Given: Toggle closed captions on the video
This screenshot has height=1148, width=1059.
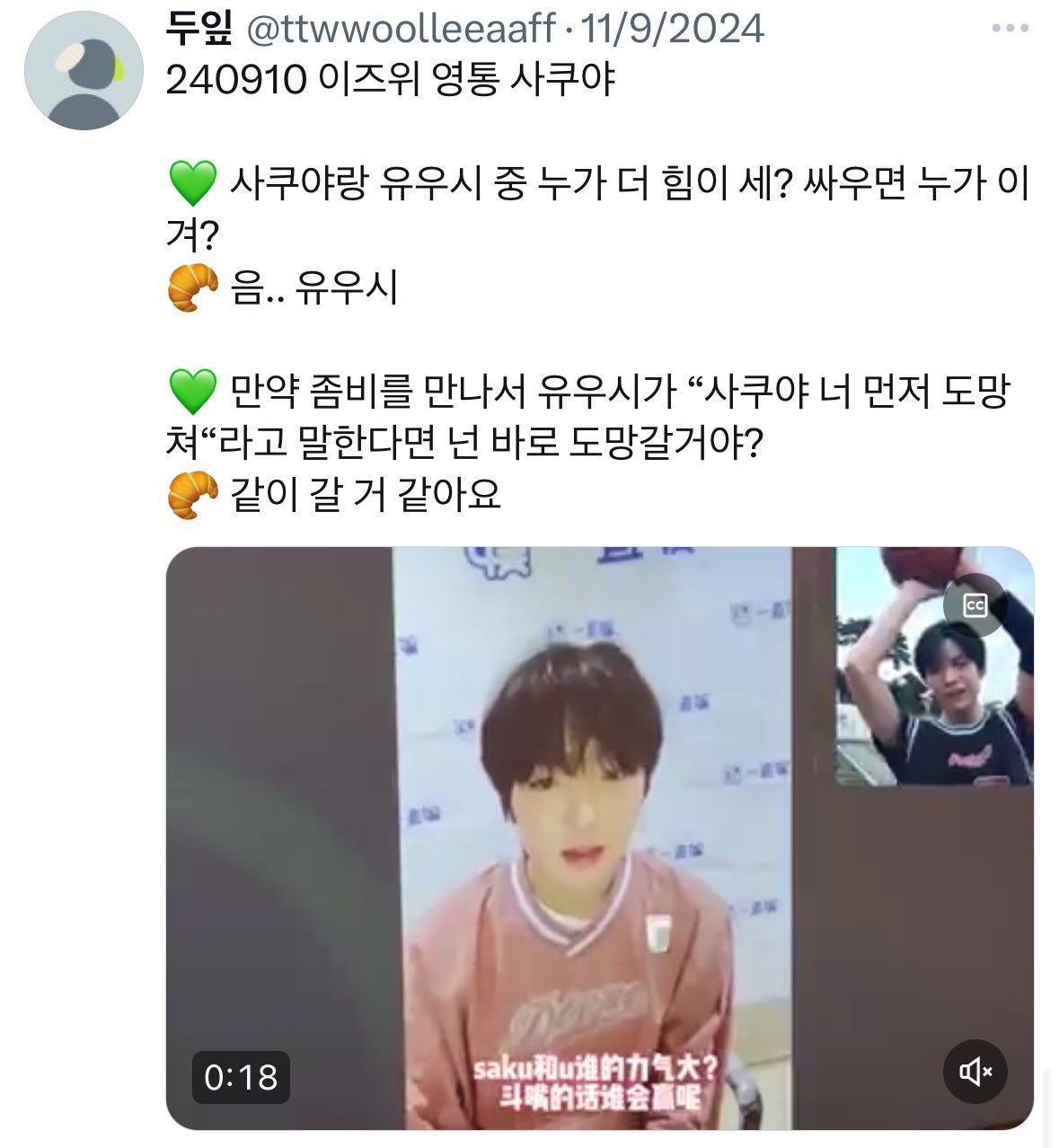Looking at the screenshot, I should coord(975,605).
